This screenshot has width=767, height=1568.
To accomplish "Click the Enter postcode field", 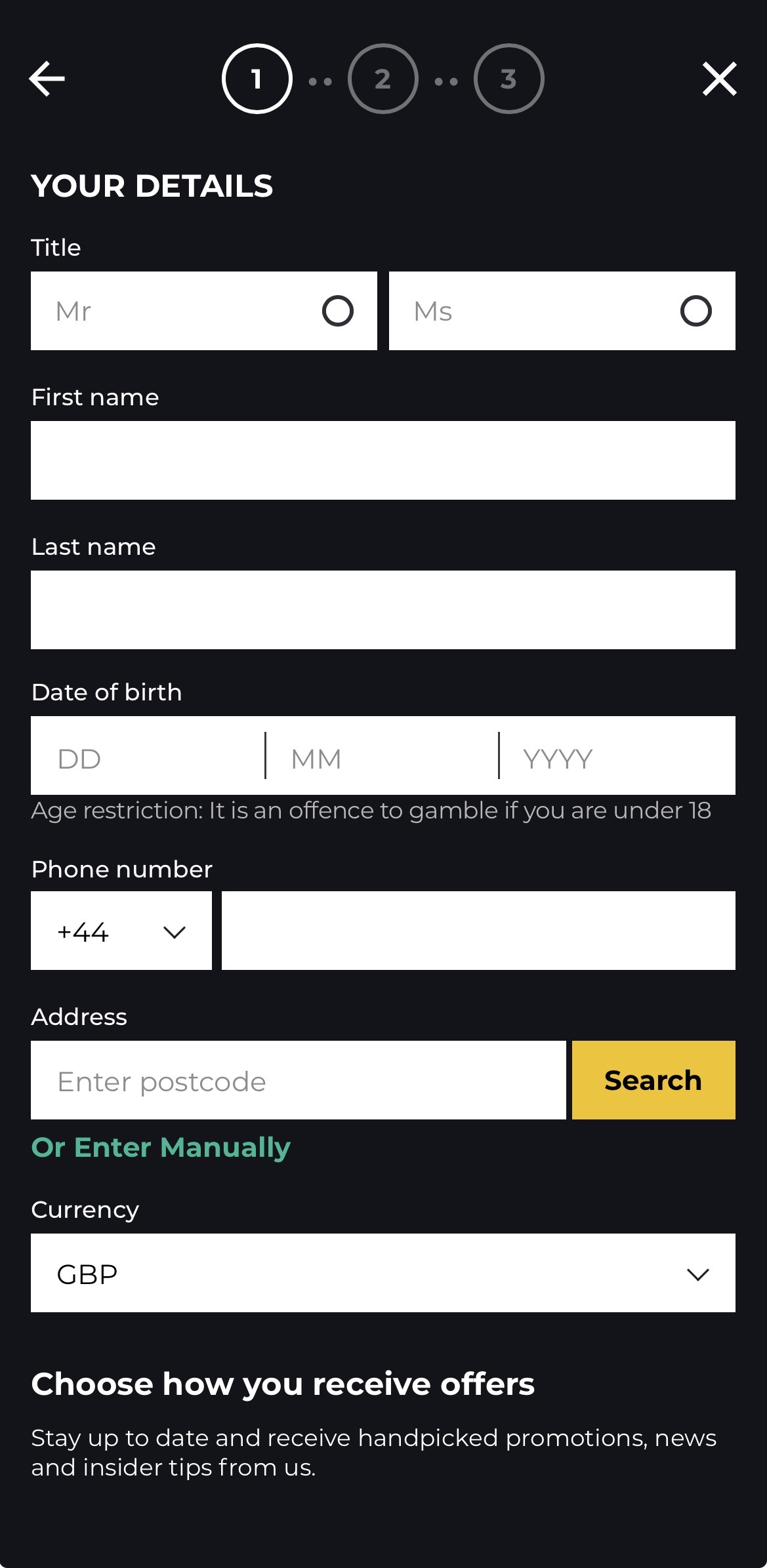I will (x=299, y=1080).
